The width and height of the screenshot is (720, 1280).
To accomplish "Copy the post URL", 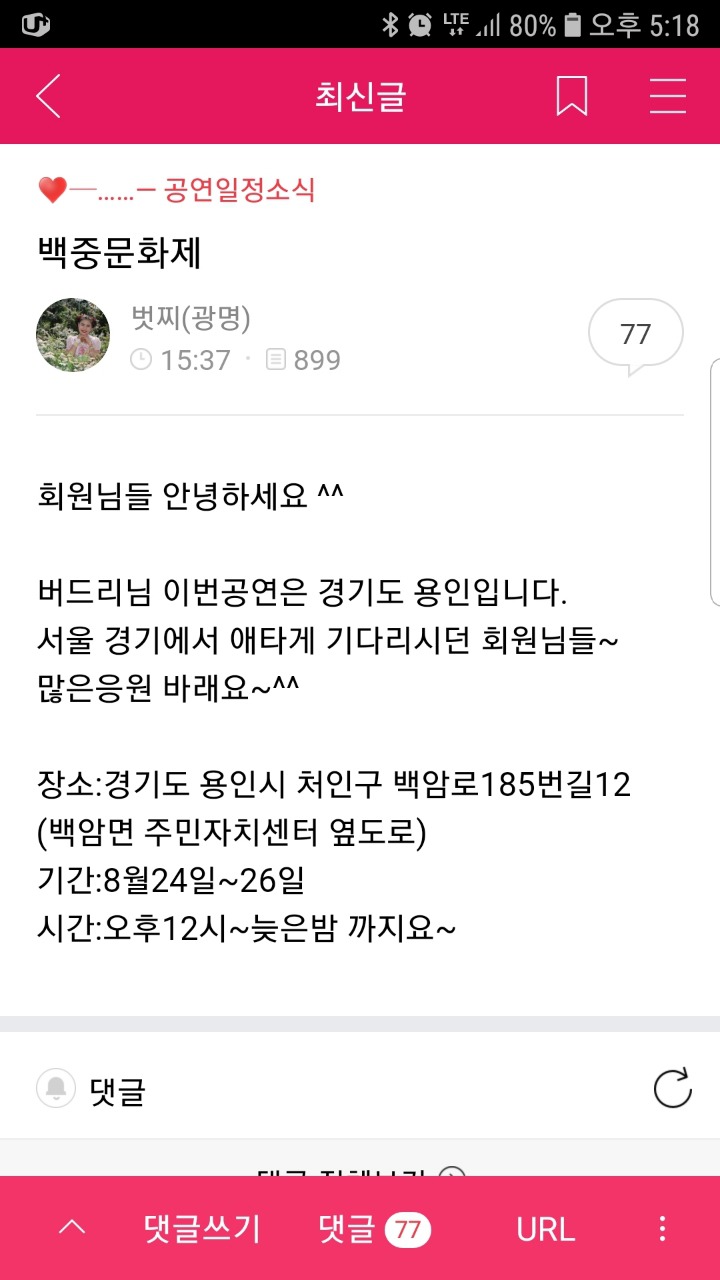I will click(x=546, y=1228).
